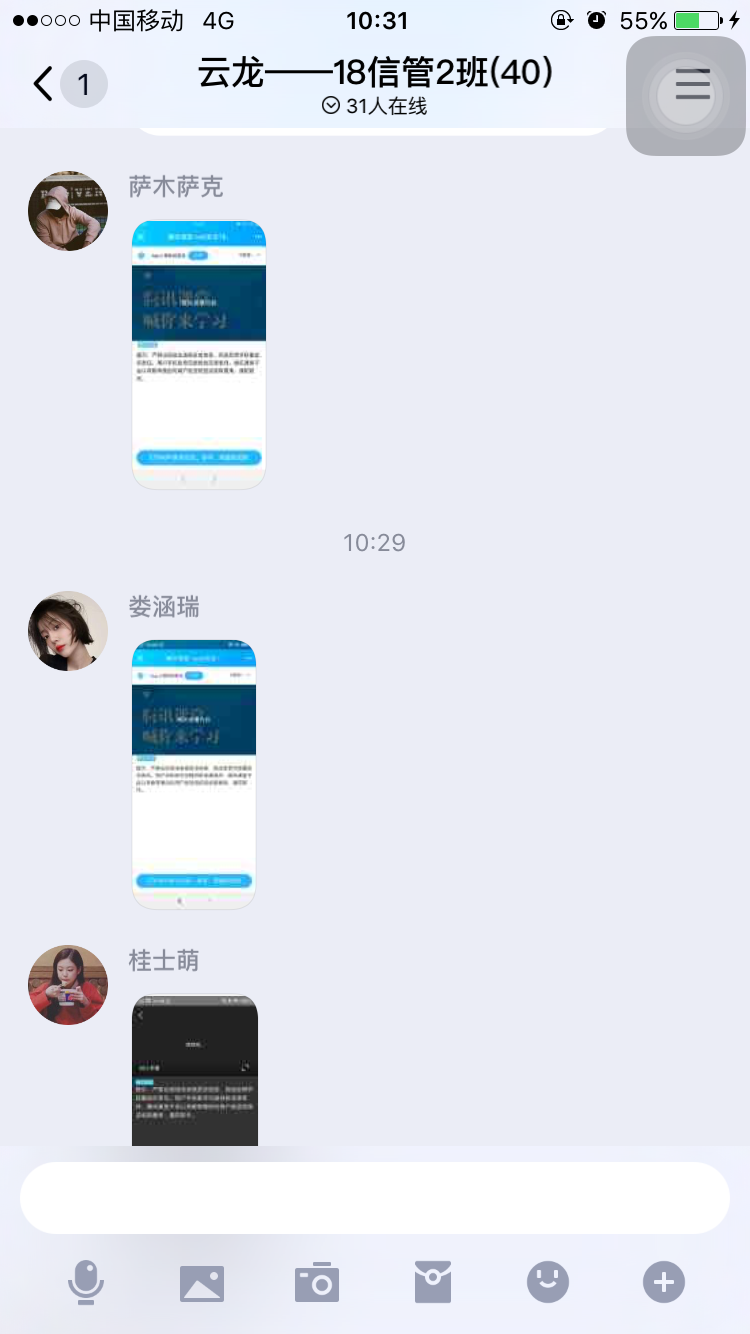The image size is (750, 1334).
Task: Open 萨木萨克's avatar profile
Action: tap(68, 211)
